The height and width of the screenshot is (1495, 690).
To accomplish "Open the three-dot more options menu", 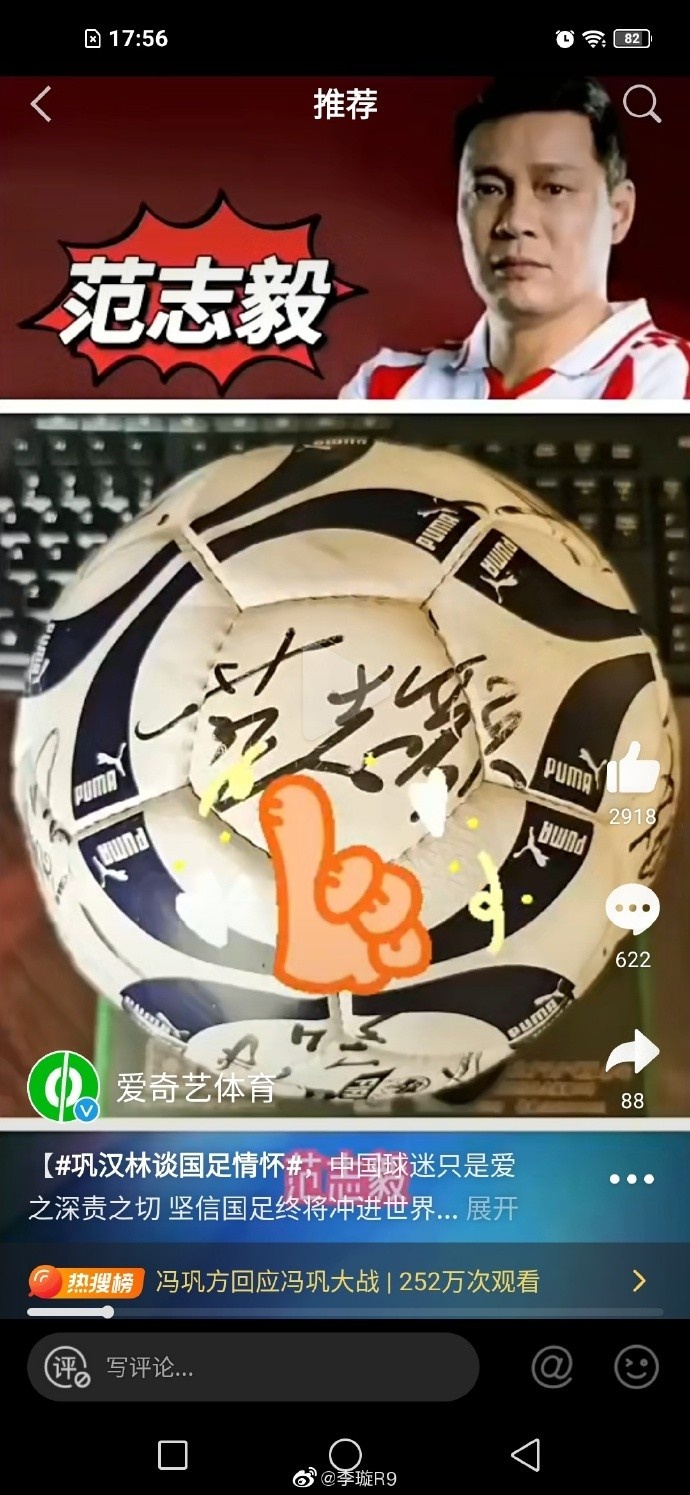I will 632,1180.
